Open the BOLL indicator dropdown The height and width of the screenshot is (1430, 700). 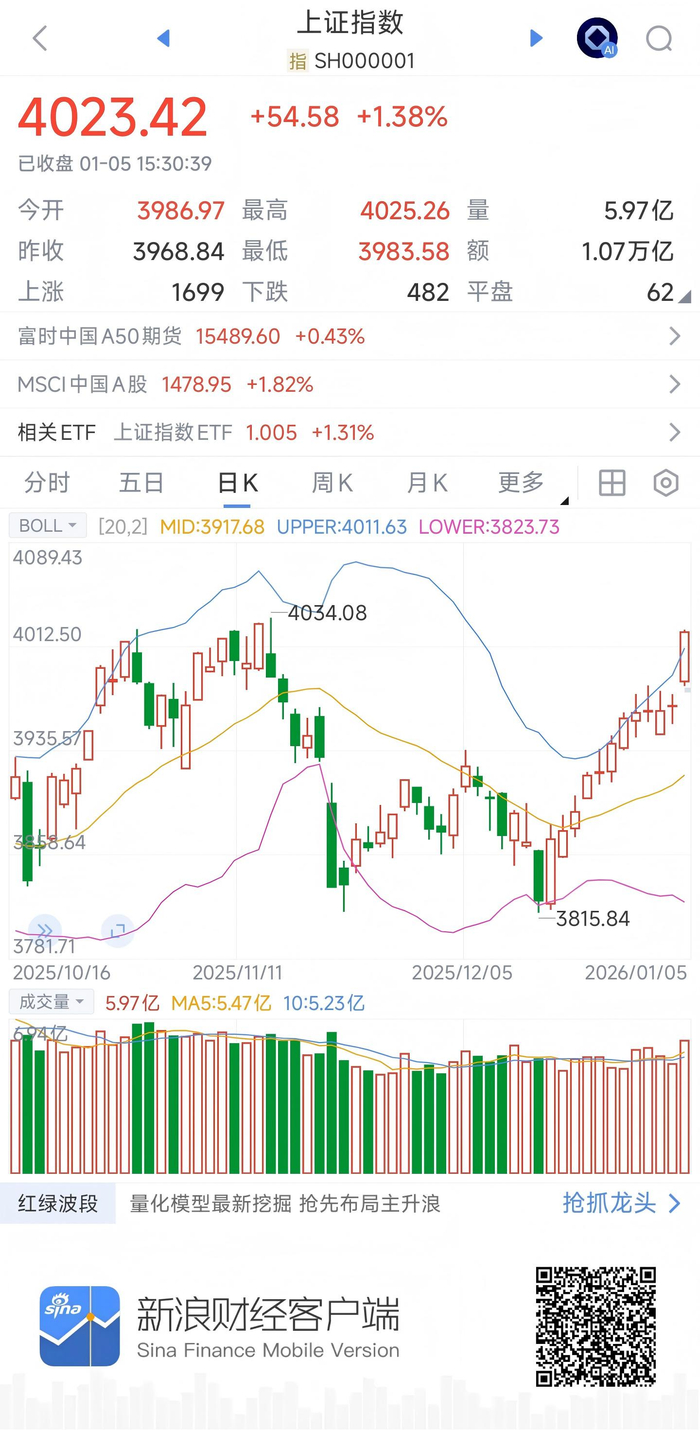pos(48,526)
